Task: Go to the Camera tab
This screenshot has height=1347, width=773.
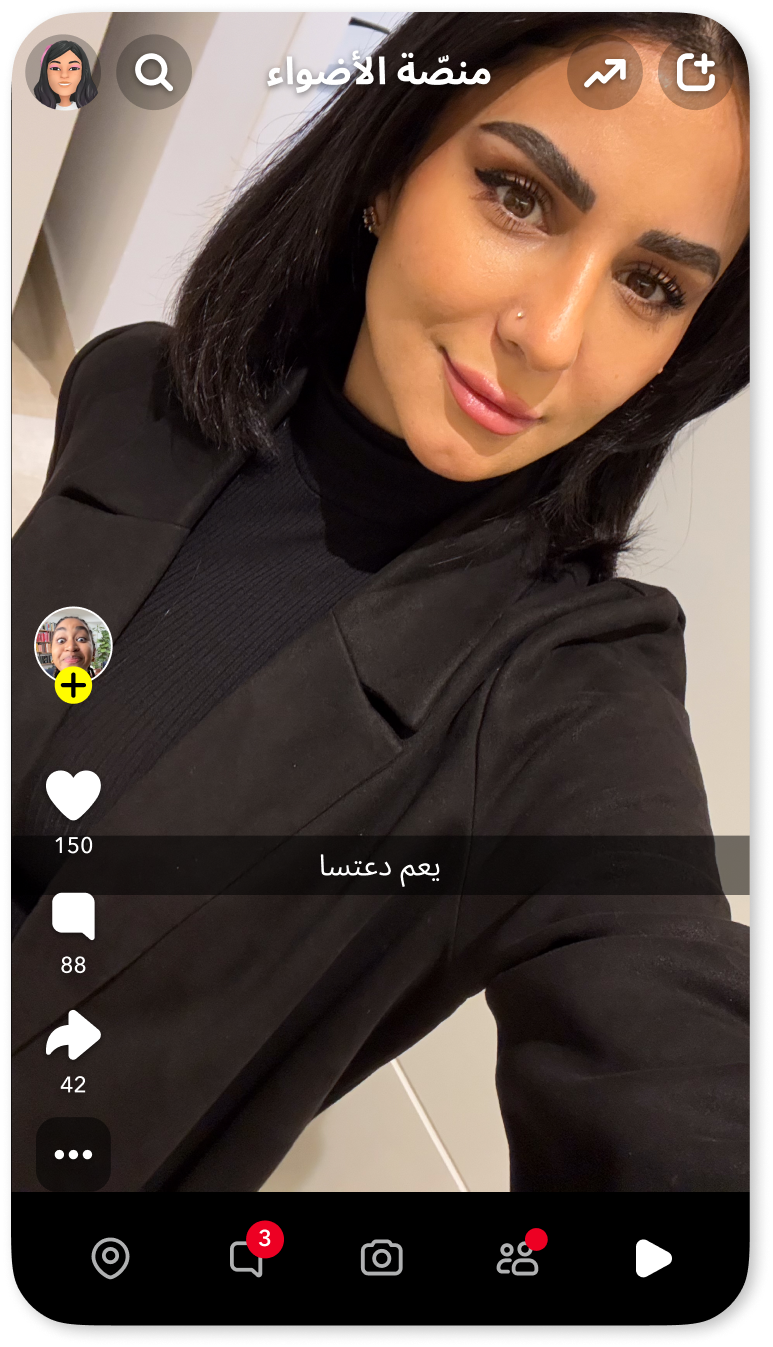Action: [382, 1258]
